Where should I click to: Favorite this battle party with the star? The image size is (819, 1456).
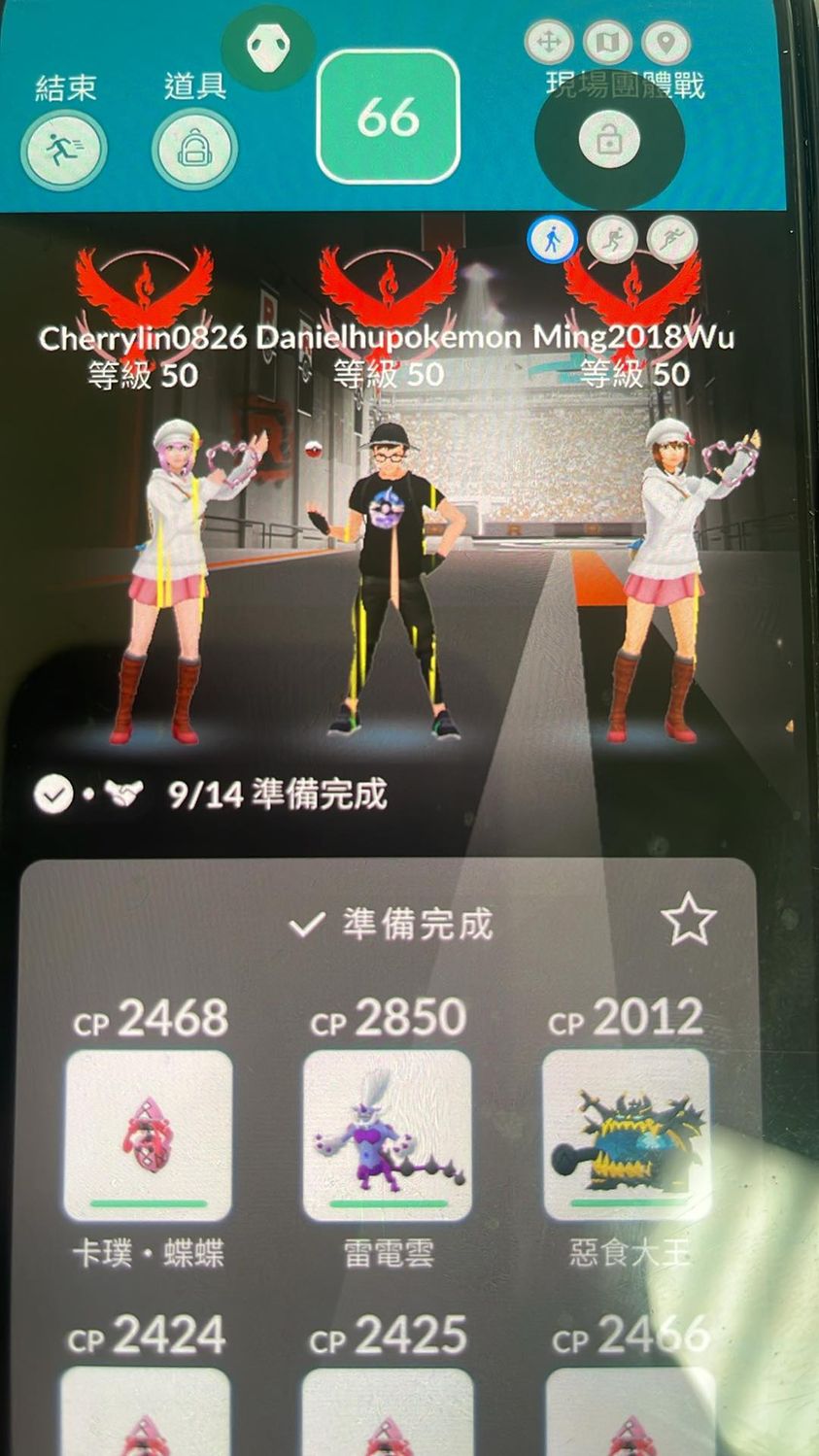click(x=688, y=920)
